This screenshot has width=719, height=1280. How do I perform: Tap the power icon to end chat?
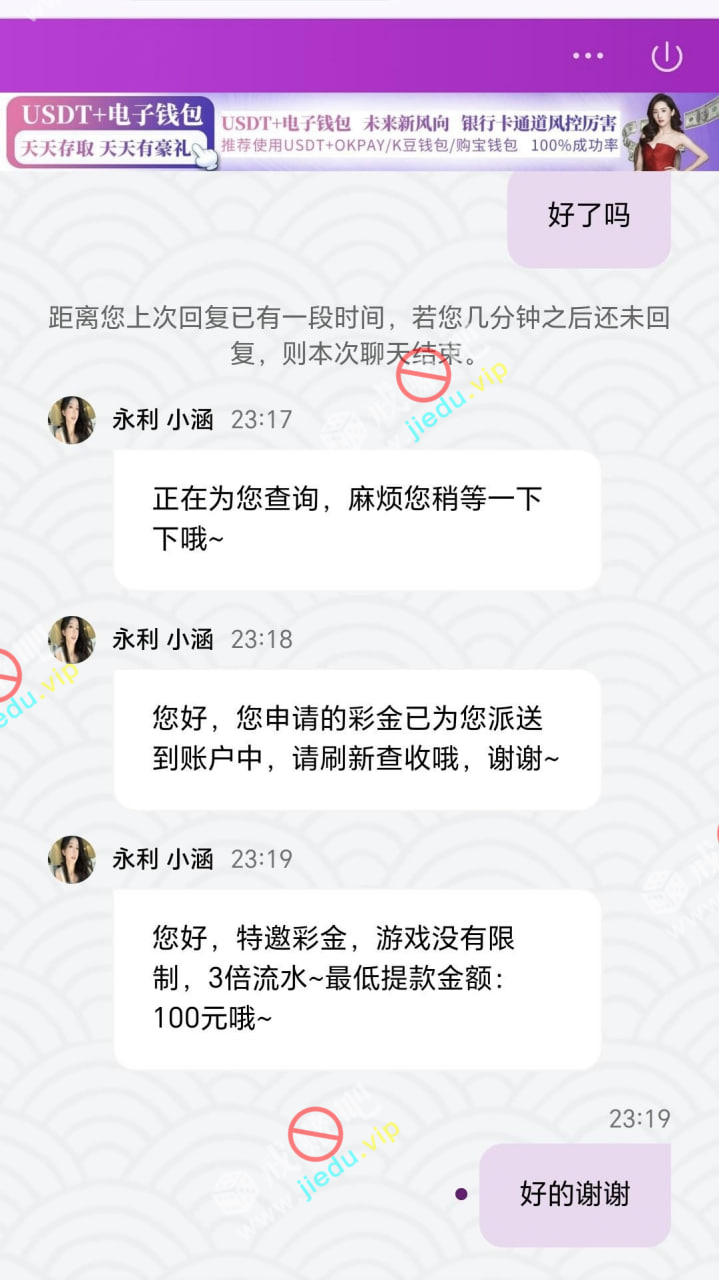667,56
